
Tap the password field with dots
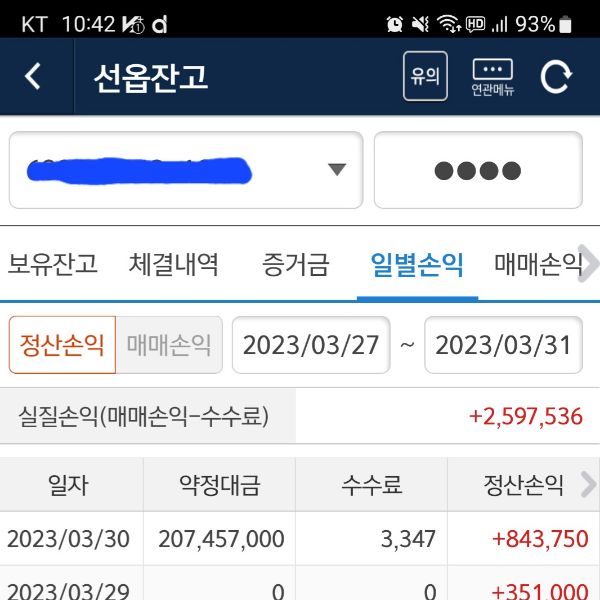click(478, 170)
